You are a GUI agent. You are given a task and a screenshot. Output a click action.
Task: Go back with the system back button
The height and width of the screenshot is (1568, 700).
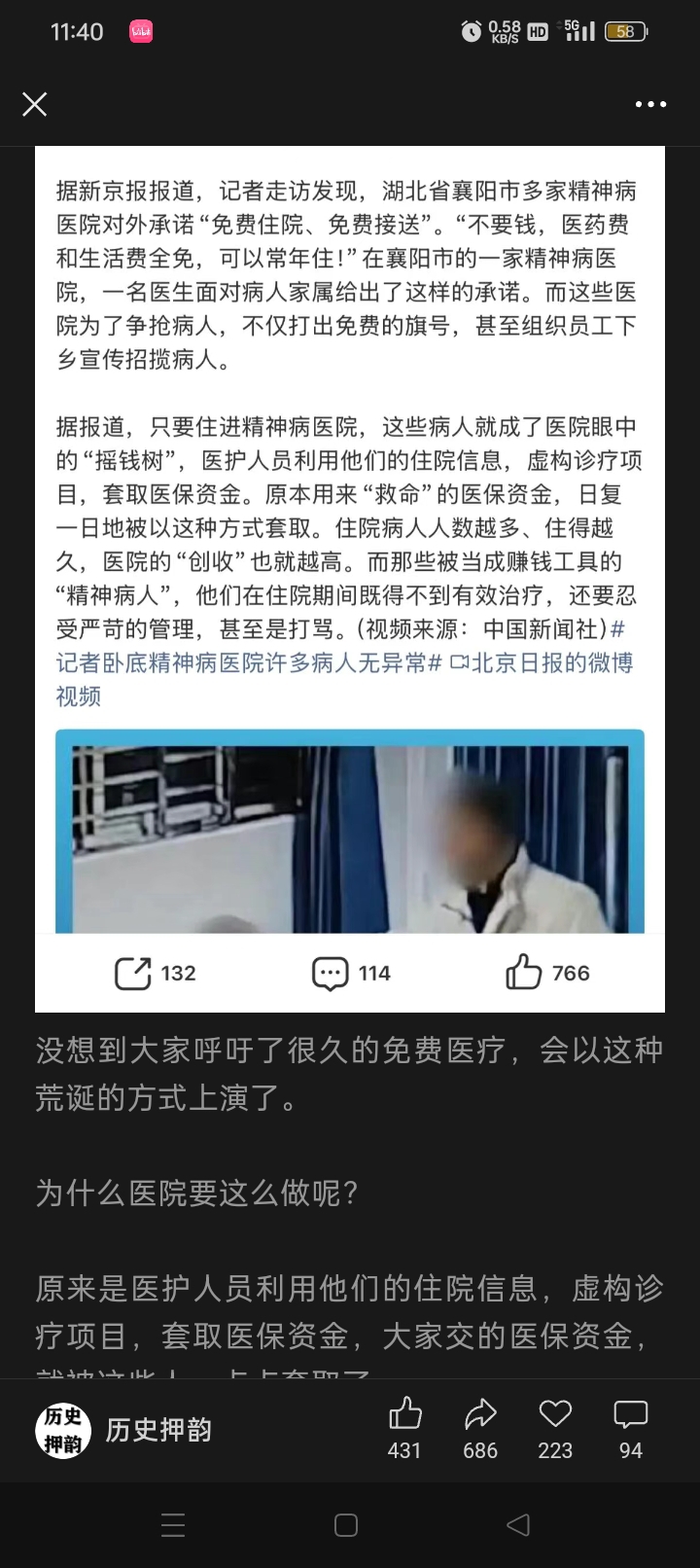click(x=518, y=1524)
